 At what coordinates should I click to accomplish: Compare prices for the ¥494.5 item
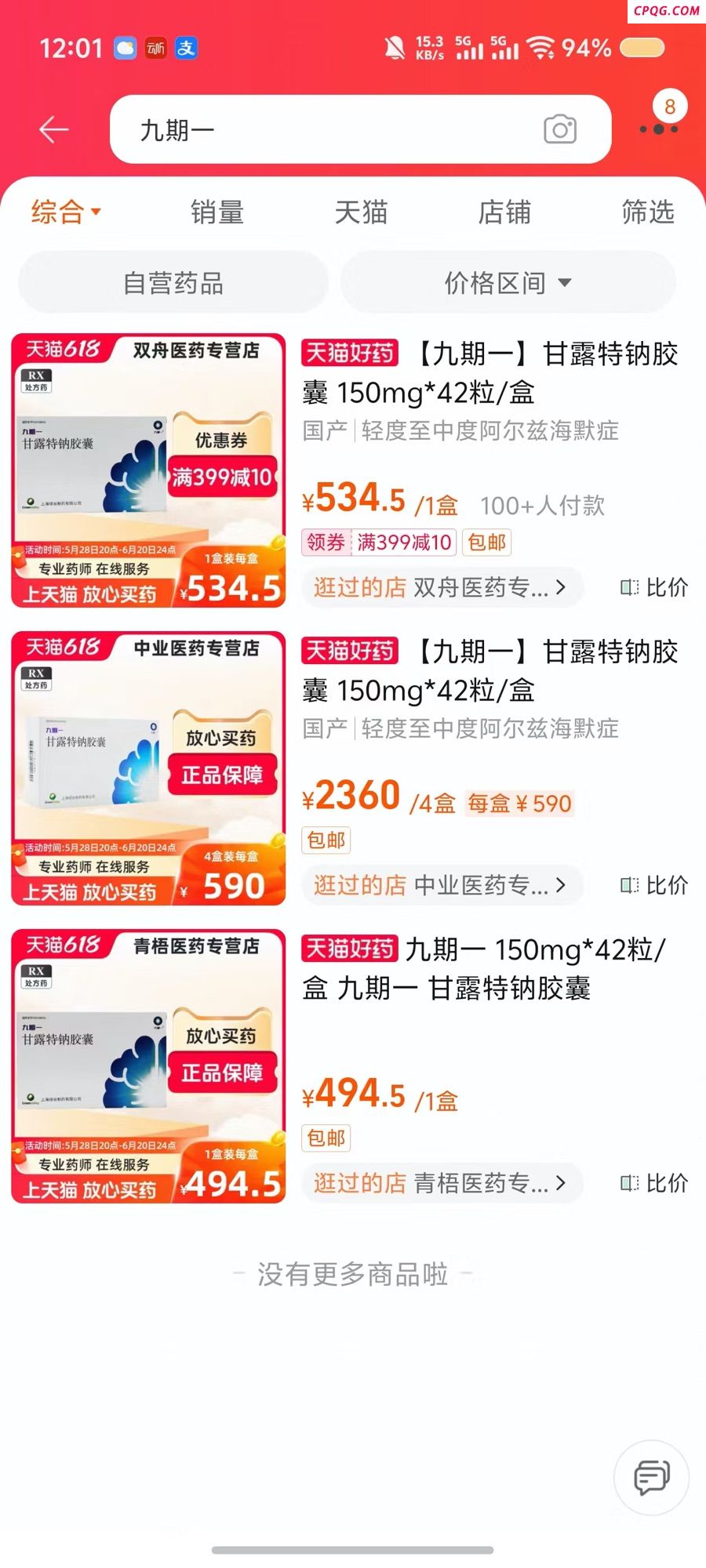[653, 1183]
